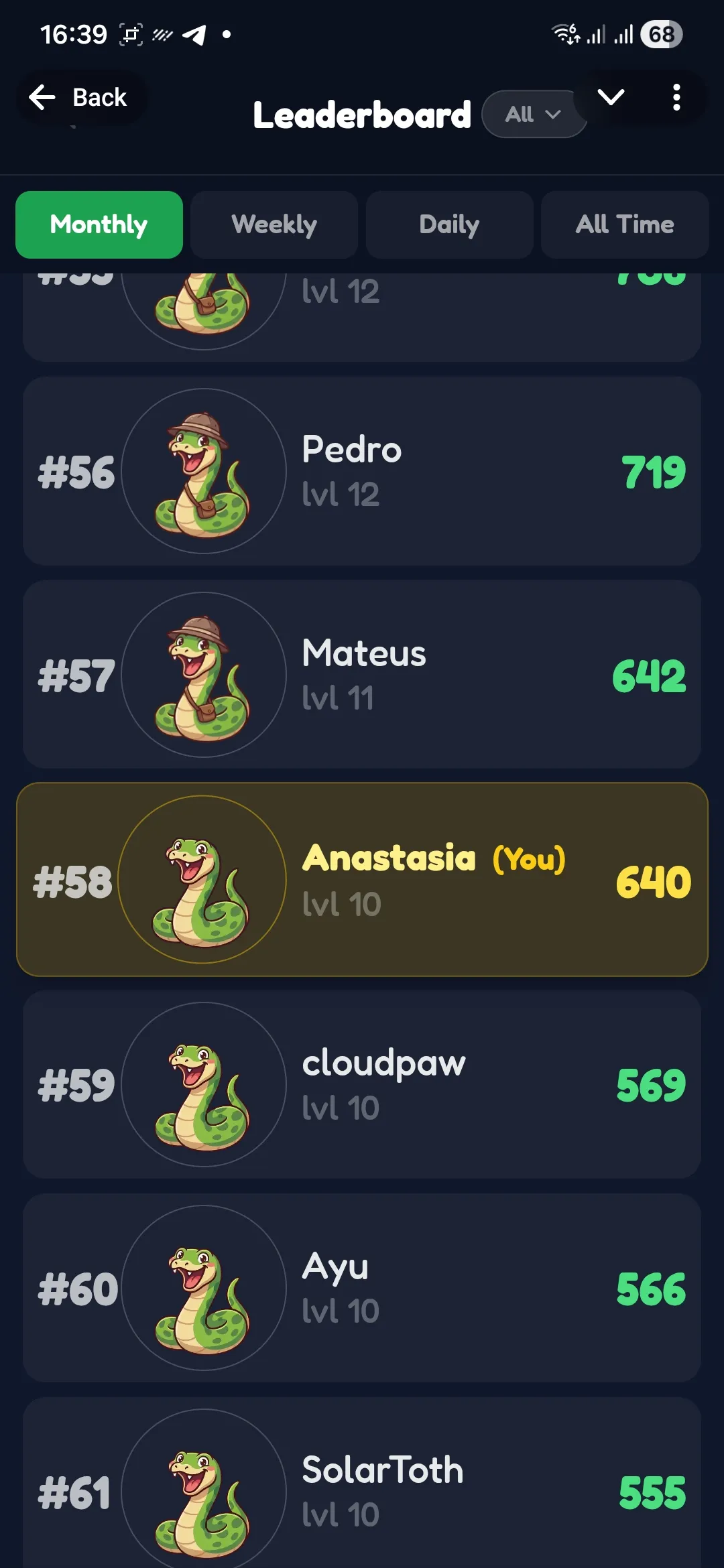The height and width of the screenshot is (1568, 724).
Task: Tap the back arrow icon
Action: coord(43,98)
